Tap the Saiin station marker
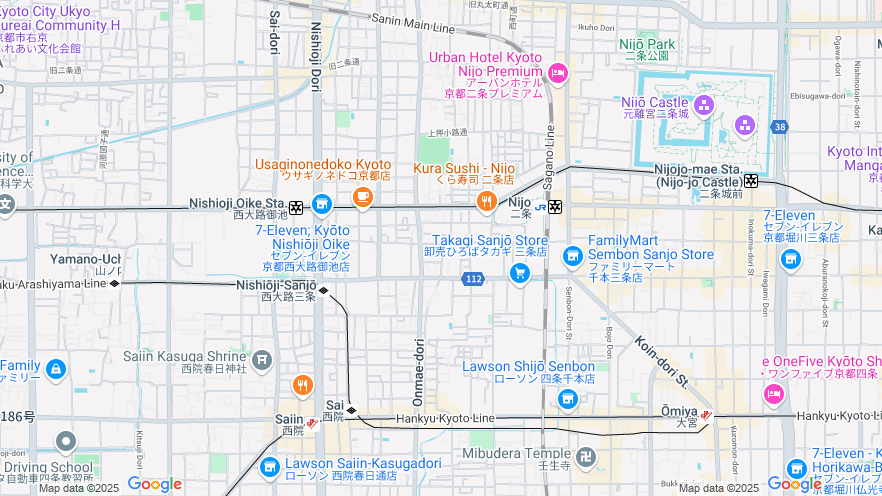The image size is (882, 496). point(312,423)
